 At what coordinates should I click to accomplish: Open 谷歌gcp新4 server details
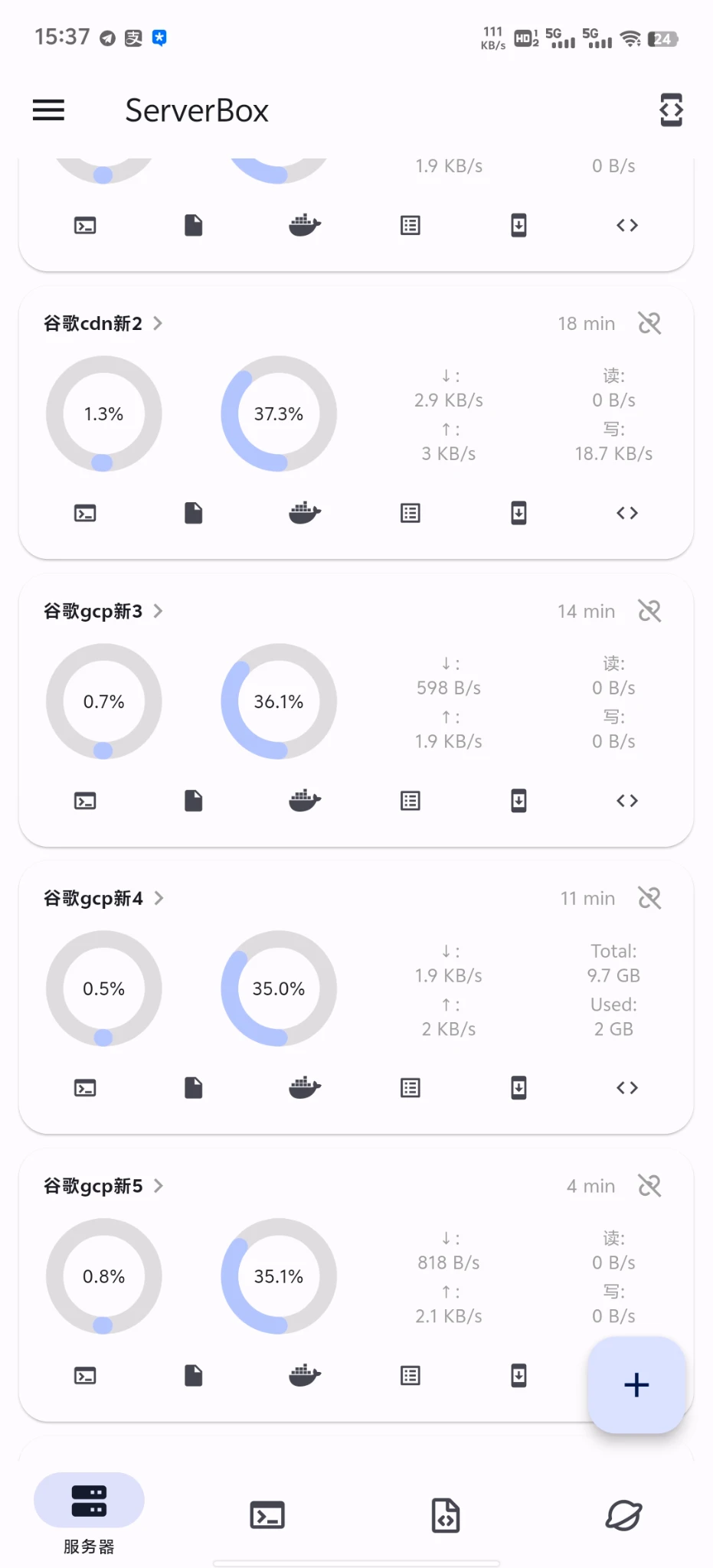tap(103, 898)
